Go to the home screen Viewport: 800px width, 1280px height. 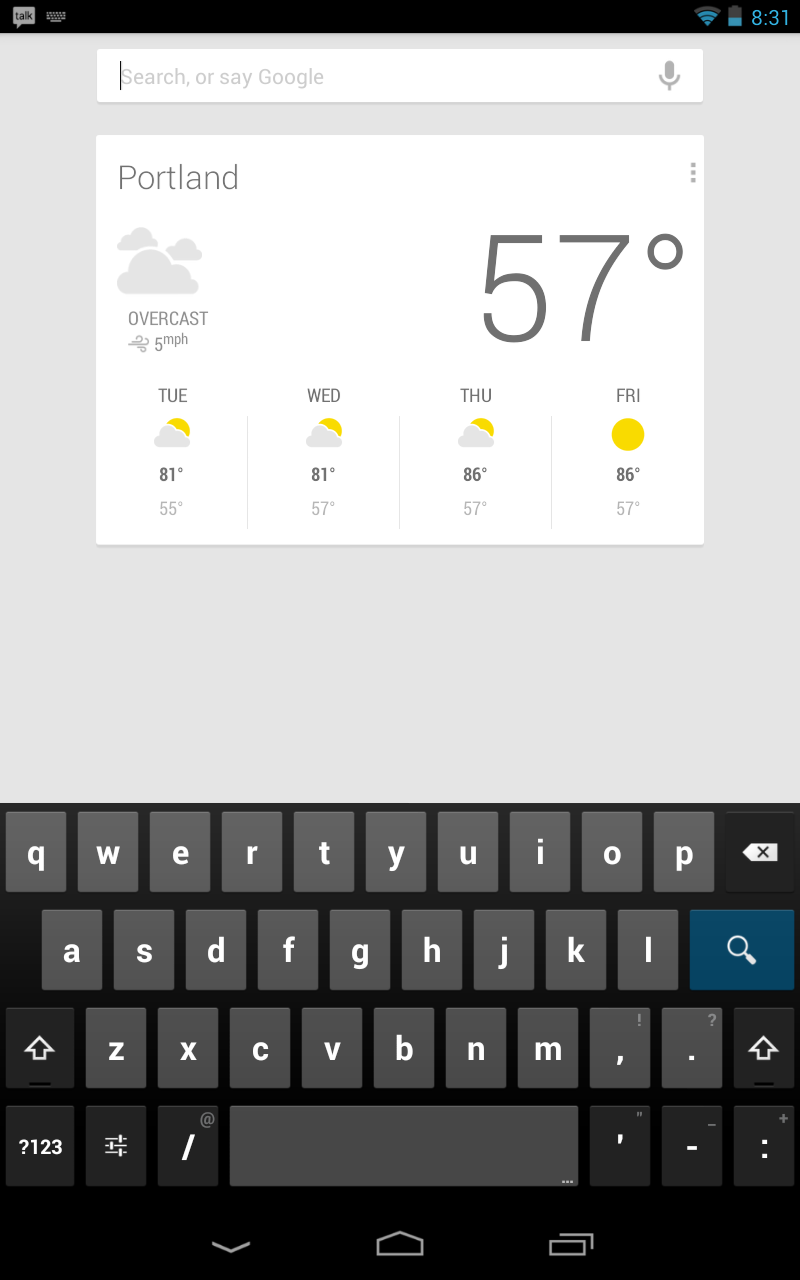400,1244
